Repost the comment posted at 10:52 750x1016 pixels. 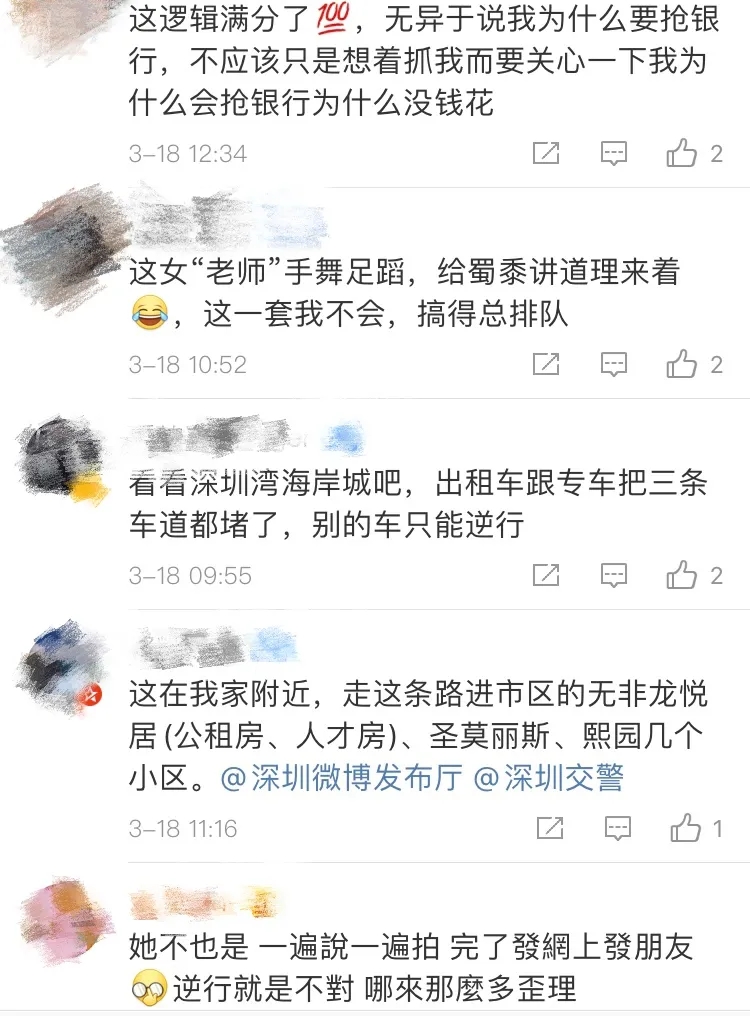[x=546, y=365]
